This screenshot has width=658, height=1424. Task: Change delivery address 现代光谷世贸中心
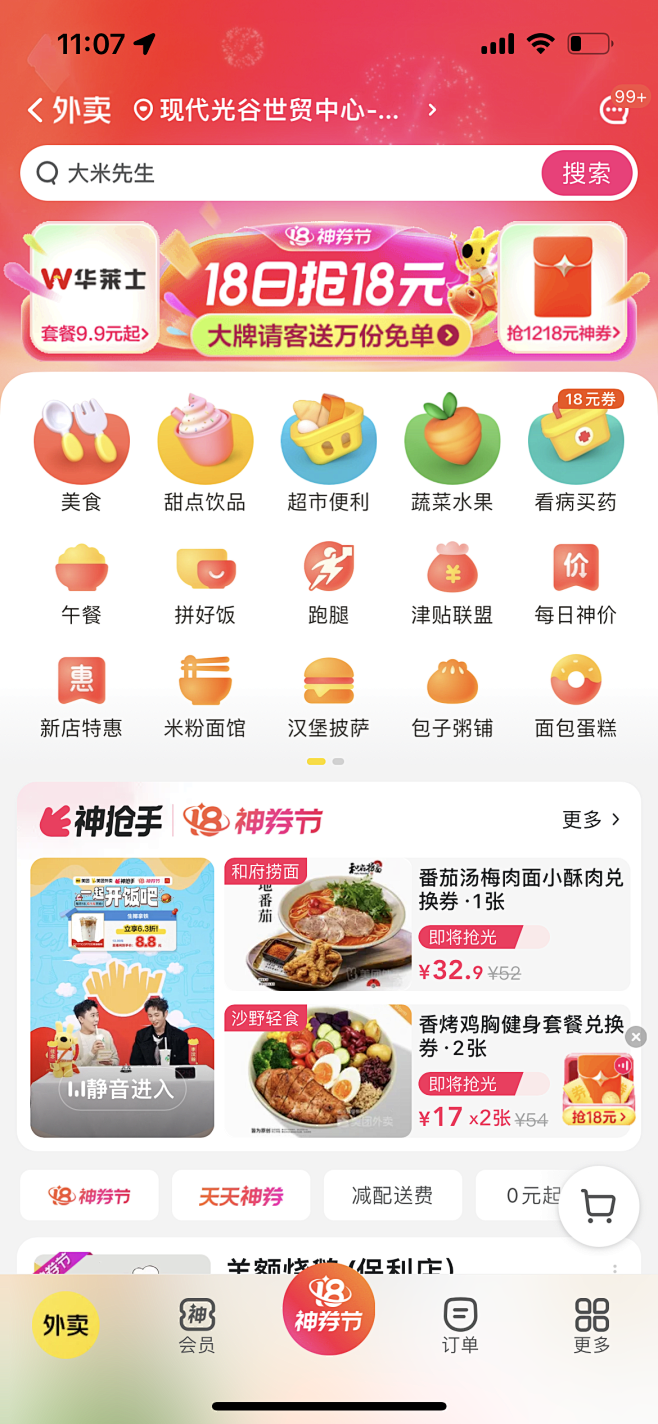(x=286, y=110)
